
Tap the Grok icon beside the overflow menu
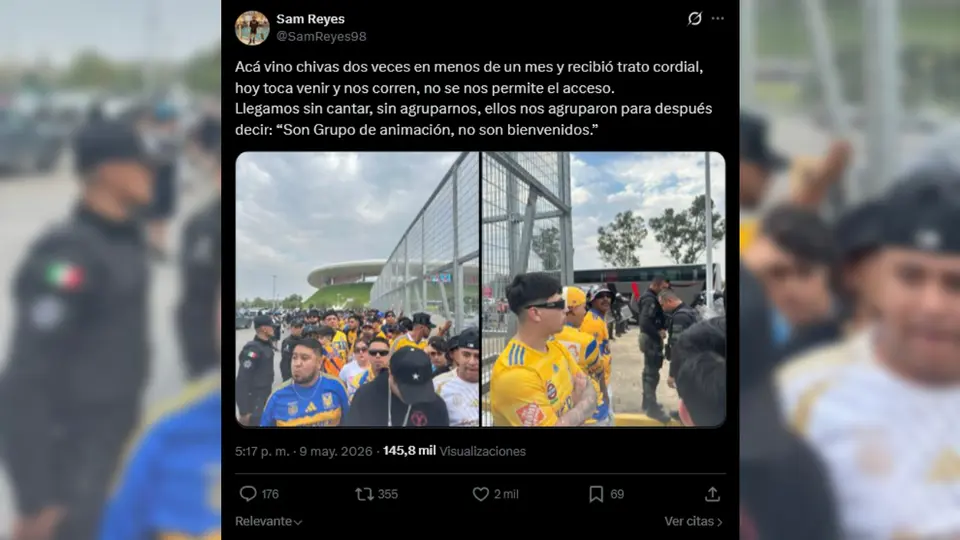(694, 19)
